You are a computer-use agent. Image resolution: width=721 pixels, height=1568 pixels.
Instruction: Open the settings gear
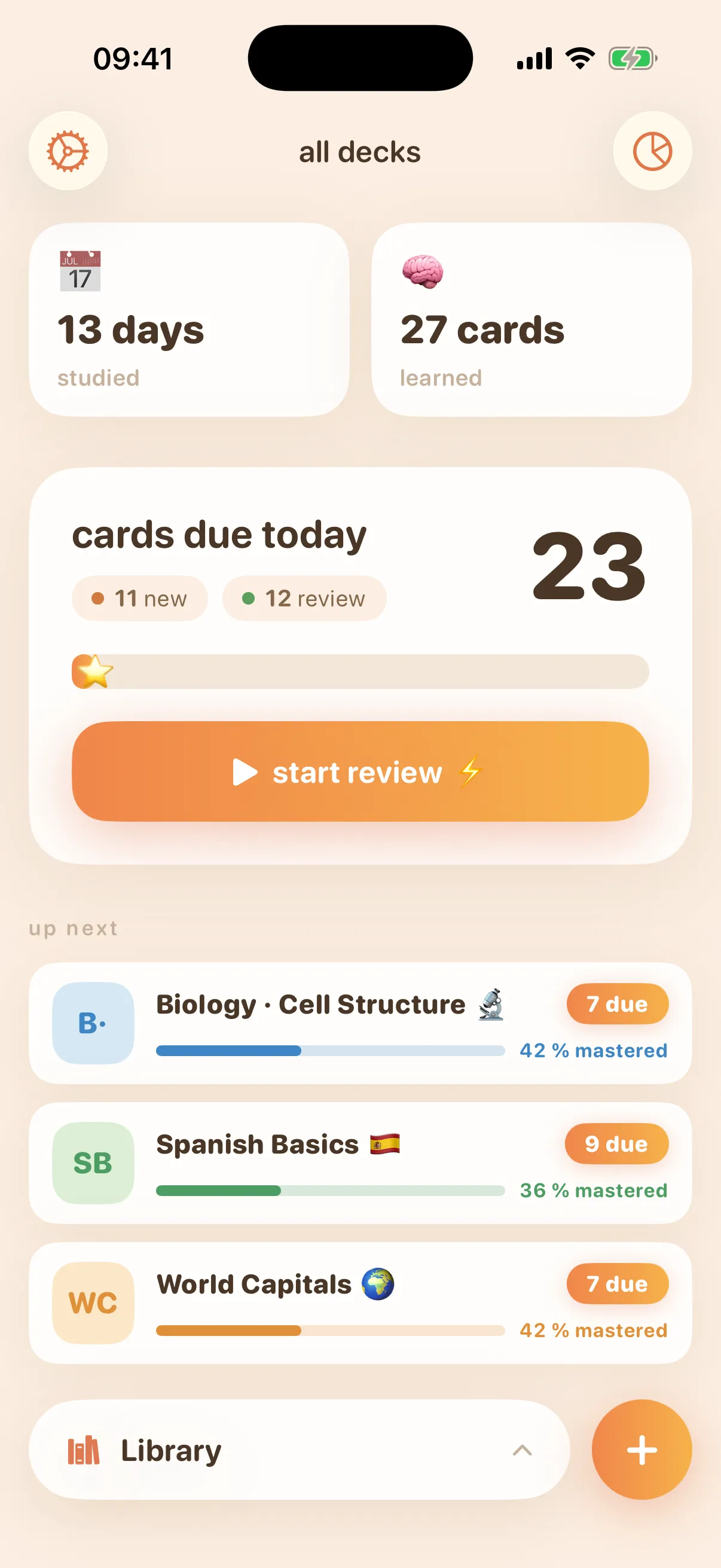(x=68, y=151)
